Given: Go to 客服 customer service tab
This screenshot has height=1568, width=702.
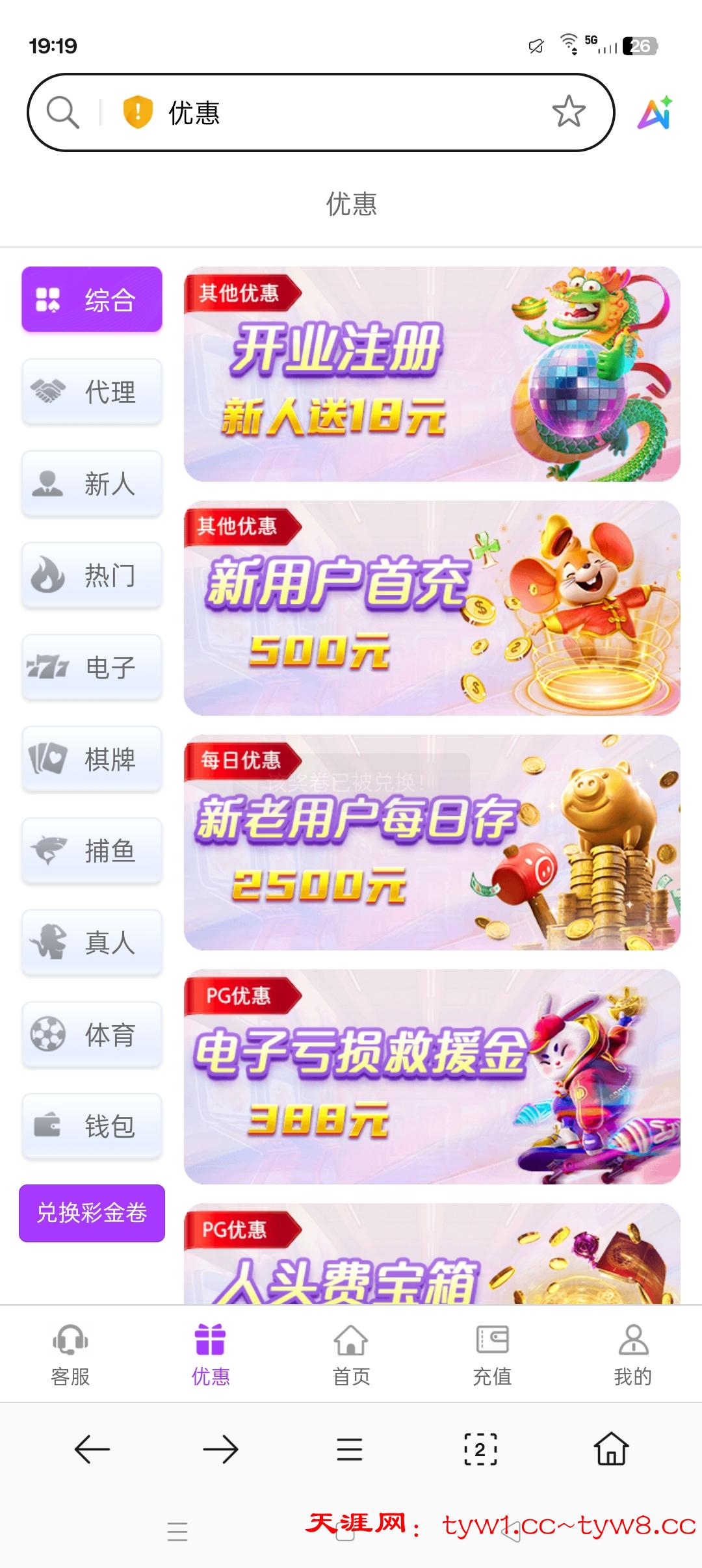Looking at the screenshot, I should point(70,1355).
